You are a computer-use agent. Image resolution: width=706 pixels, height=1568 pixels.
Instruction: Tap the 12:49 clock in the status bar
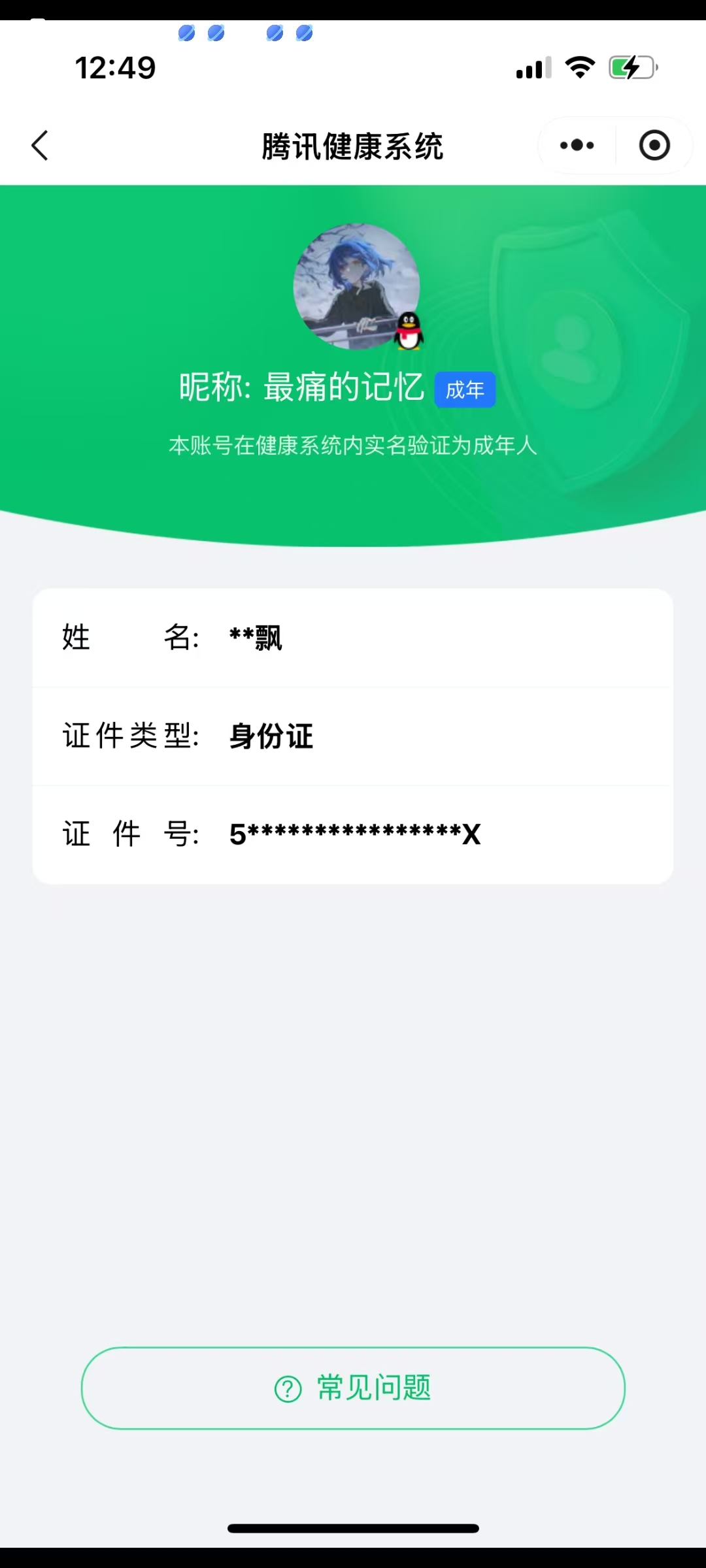114,66
